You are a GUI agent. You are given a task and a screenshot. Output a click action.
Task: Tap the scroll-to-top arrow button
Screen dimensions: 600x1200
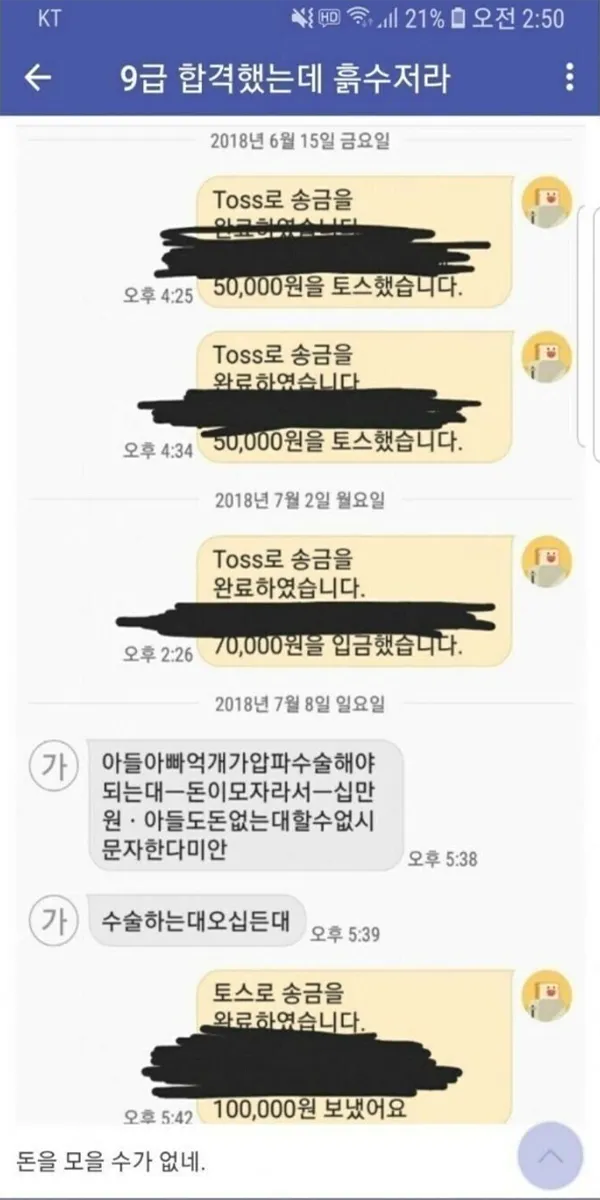pos(550,1155)
